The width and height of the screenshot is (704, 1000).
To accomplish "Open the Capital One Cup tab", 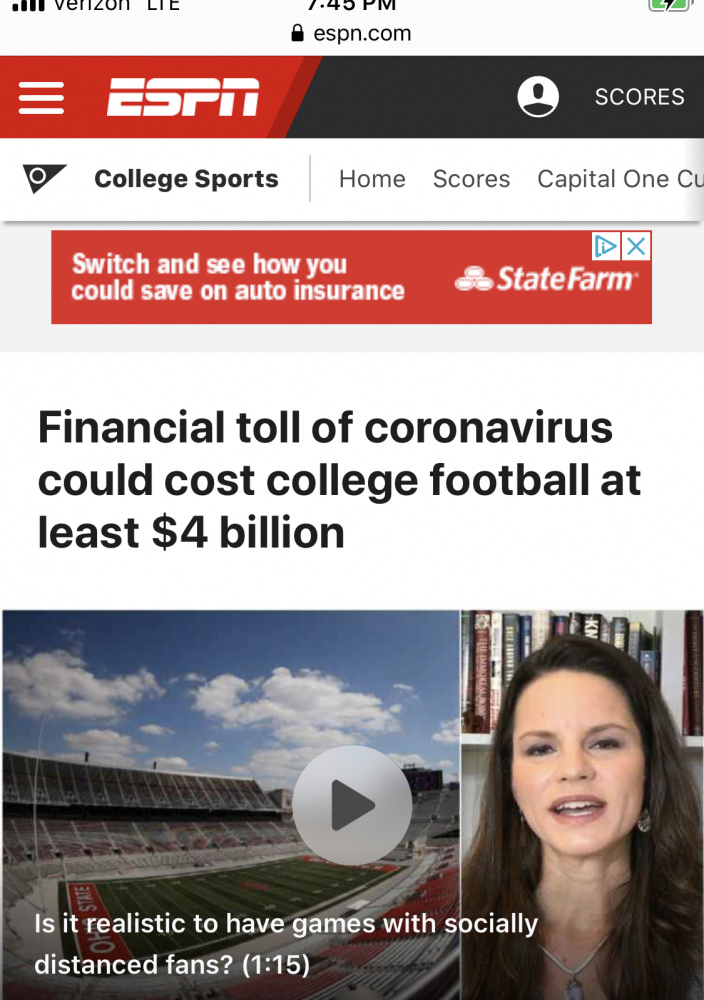I will pos(619,179).
